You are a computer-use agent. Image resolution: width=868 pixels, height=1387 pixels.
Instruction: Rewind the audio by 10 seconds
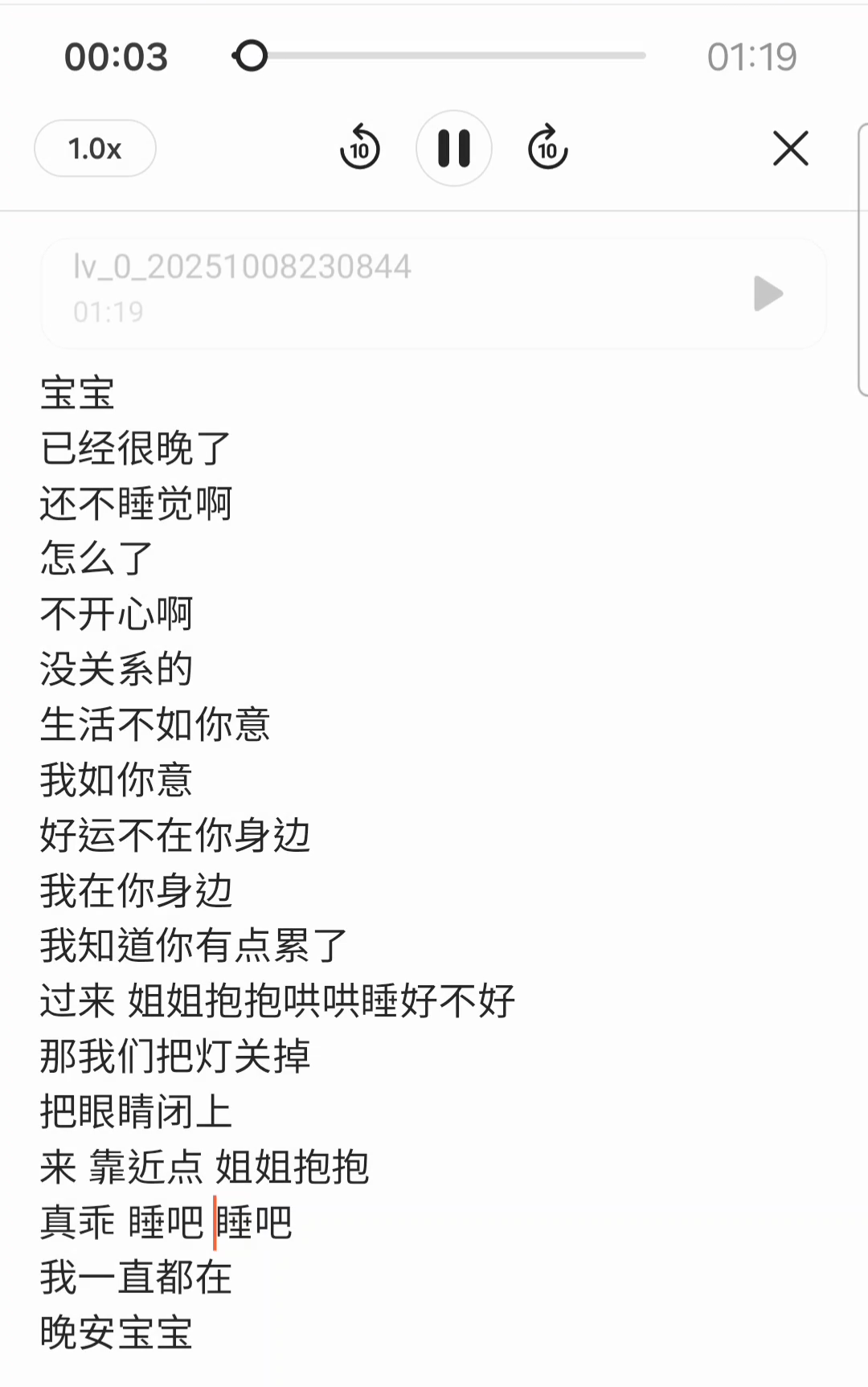pos(359,148)
